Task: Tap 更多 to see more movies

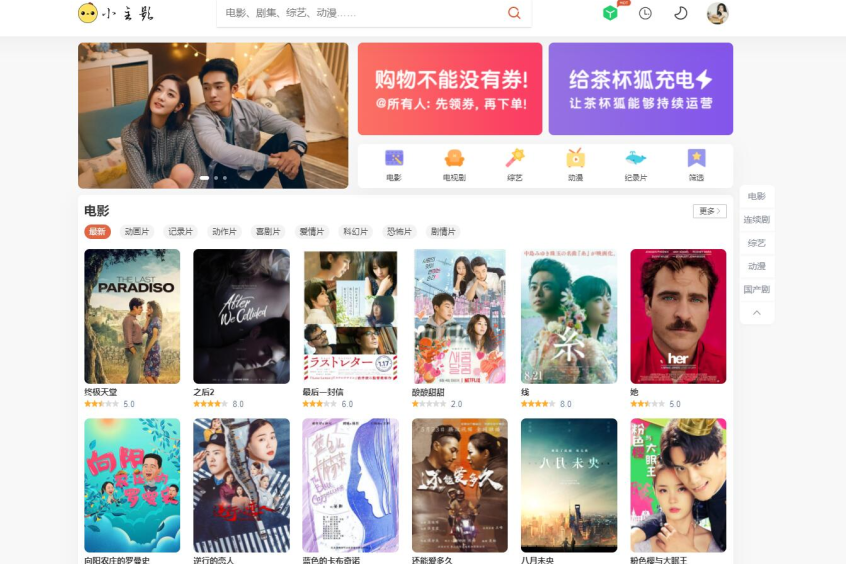Action: 709,211
